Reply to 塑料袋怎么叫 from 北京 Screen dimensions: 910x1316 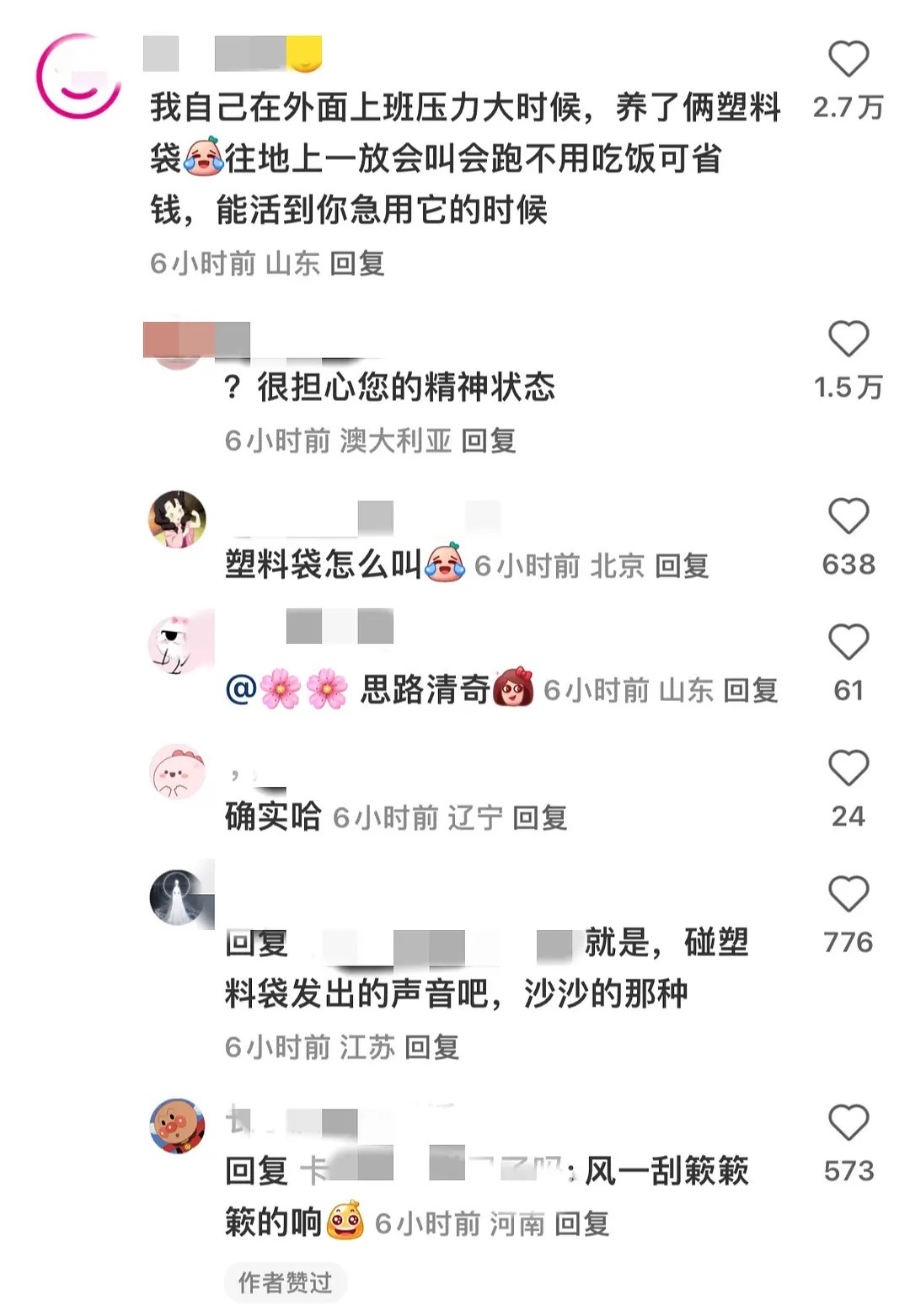pyautogui.click(x=682, y=566)
